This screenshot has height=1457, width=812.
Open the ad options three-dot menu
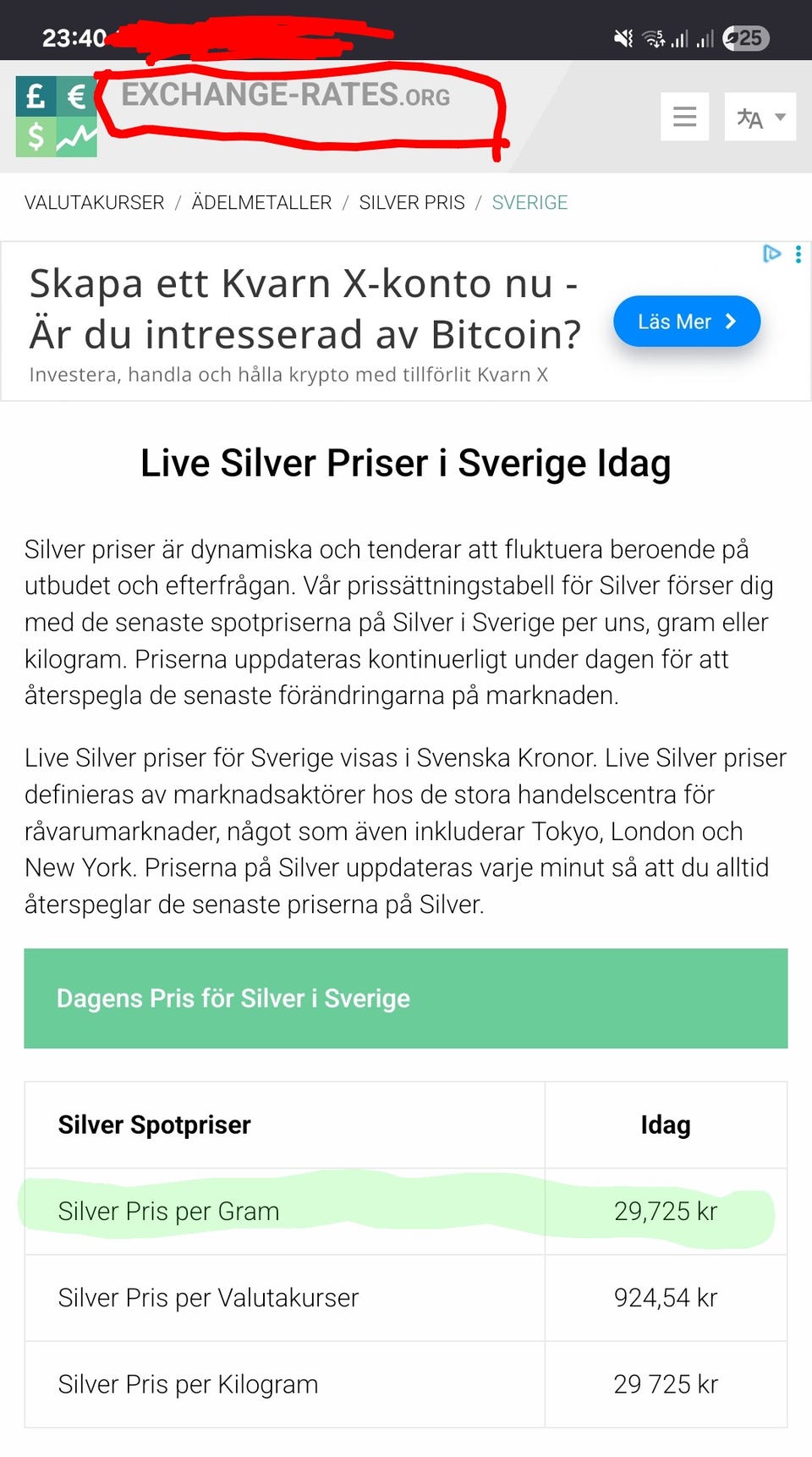click(x=798, y=255)
